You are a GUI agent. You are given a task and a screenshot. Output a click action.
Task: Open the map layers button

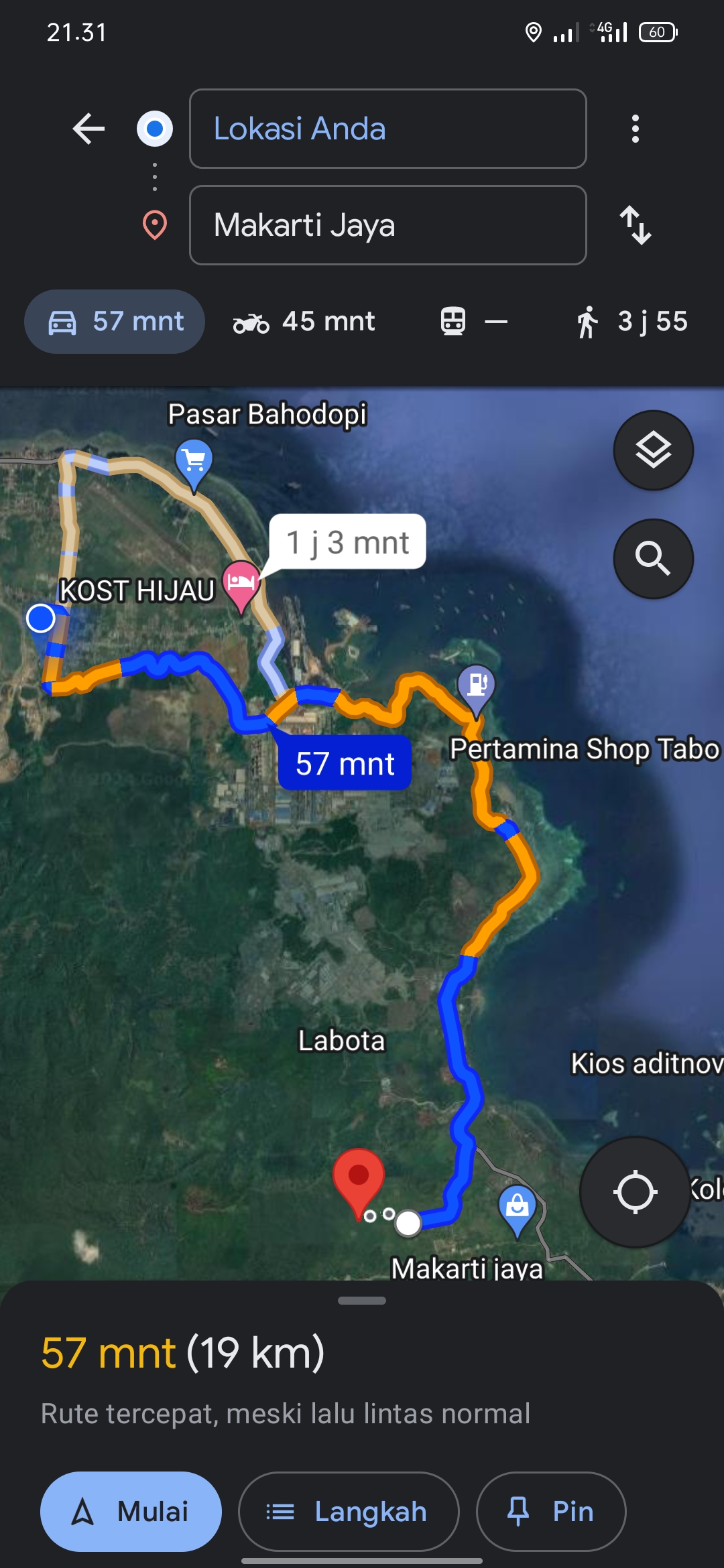click(x=654, y=450)
